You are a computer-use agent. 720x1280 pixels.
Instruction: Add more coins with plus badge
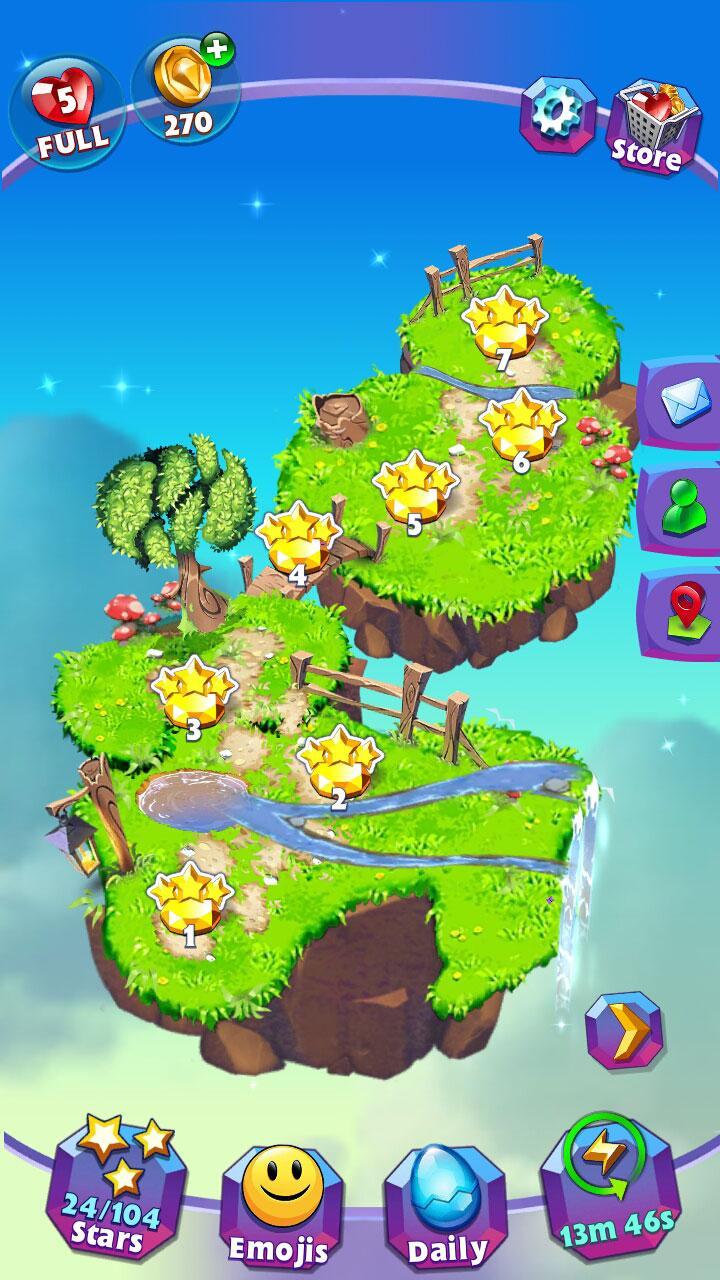point(217,48)
